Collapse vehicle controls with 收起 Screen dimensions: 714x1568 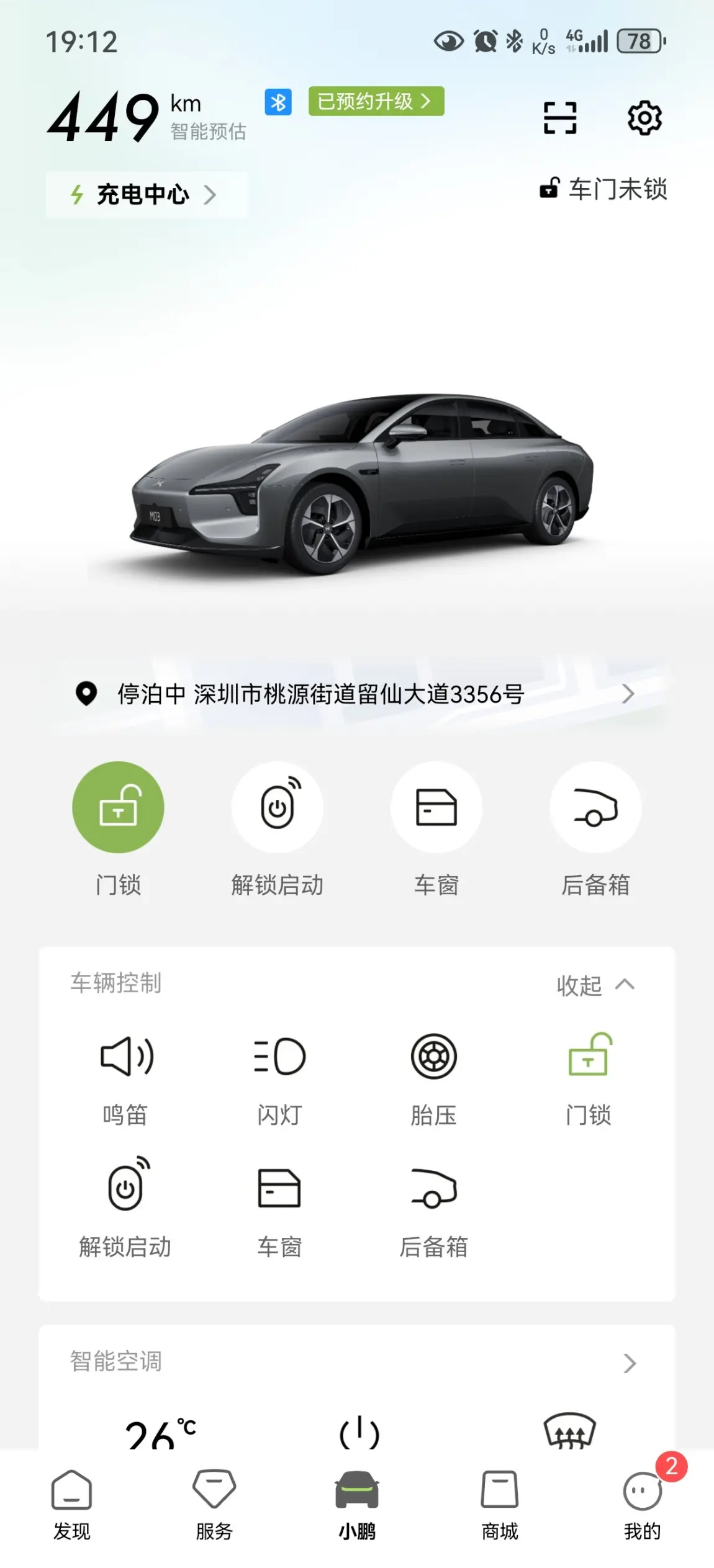coord(595,985)
